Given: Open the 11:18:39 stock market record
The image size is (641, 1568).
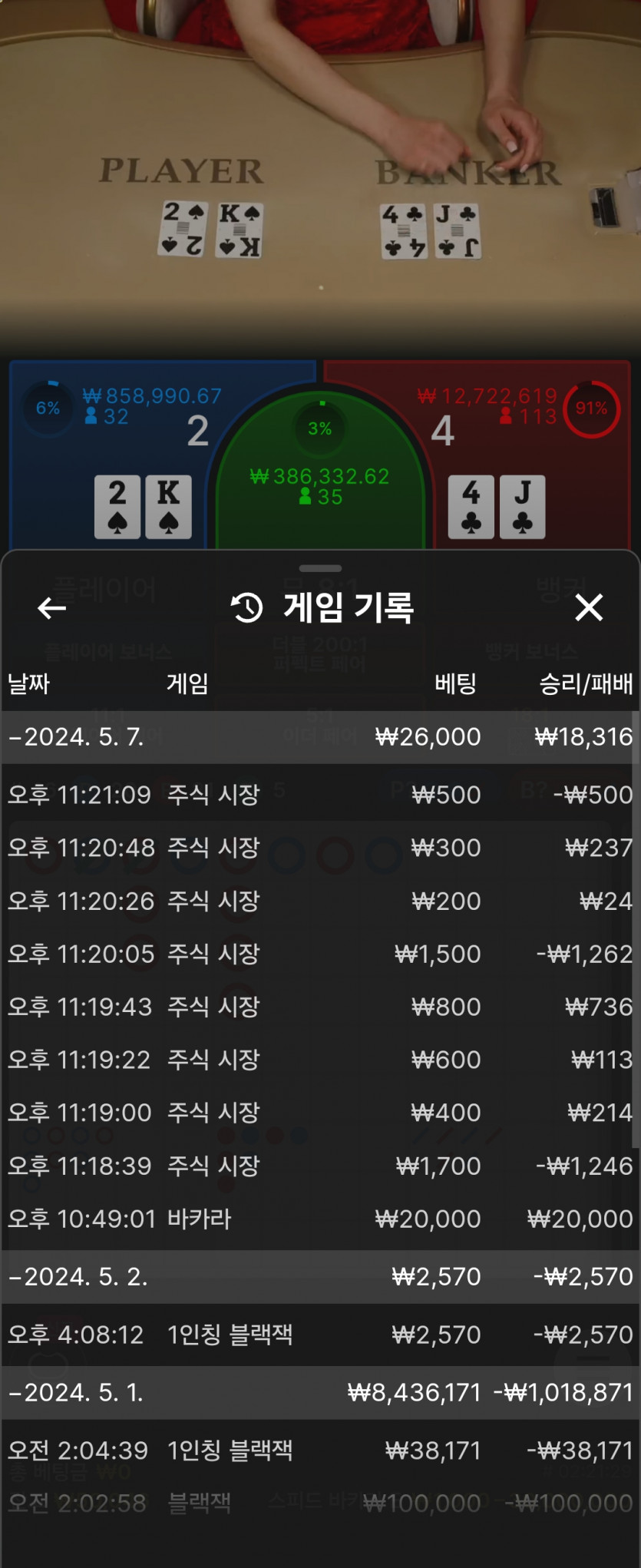Looking at the screenshot, I should [x=319, y=1166].
